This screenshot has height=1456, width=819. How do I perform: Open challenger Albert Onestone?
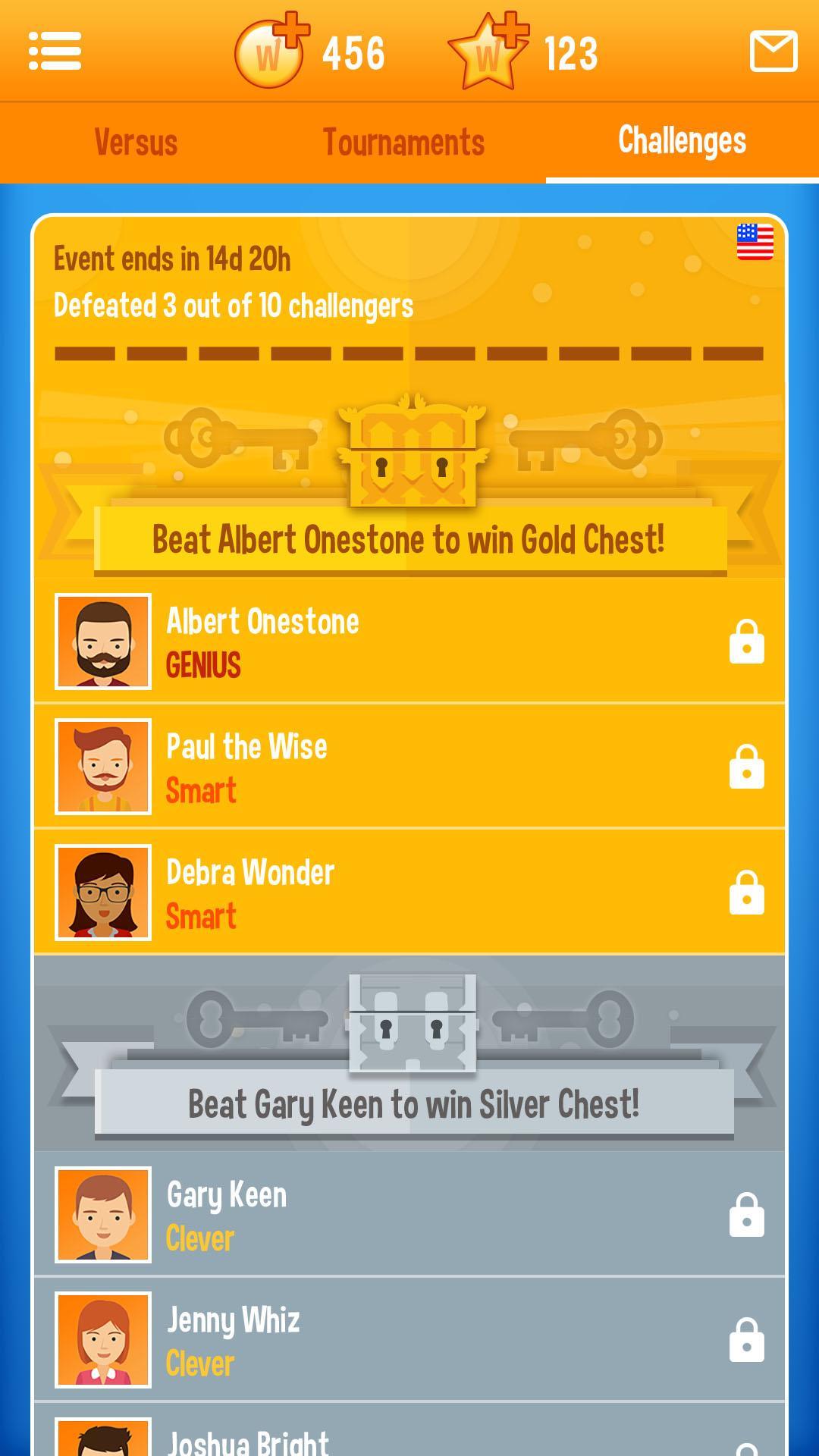point(409,642)
